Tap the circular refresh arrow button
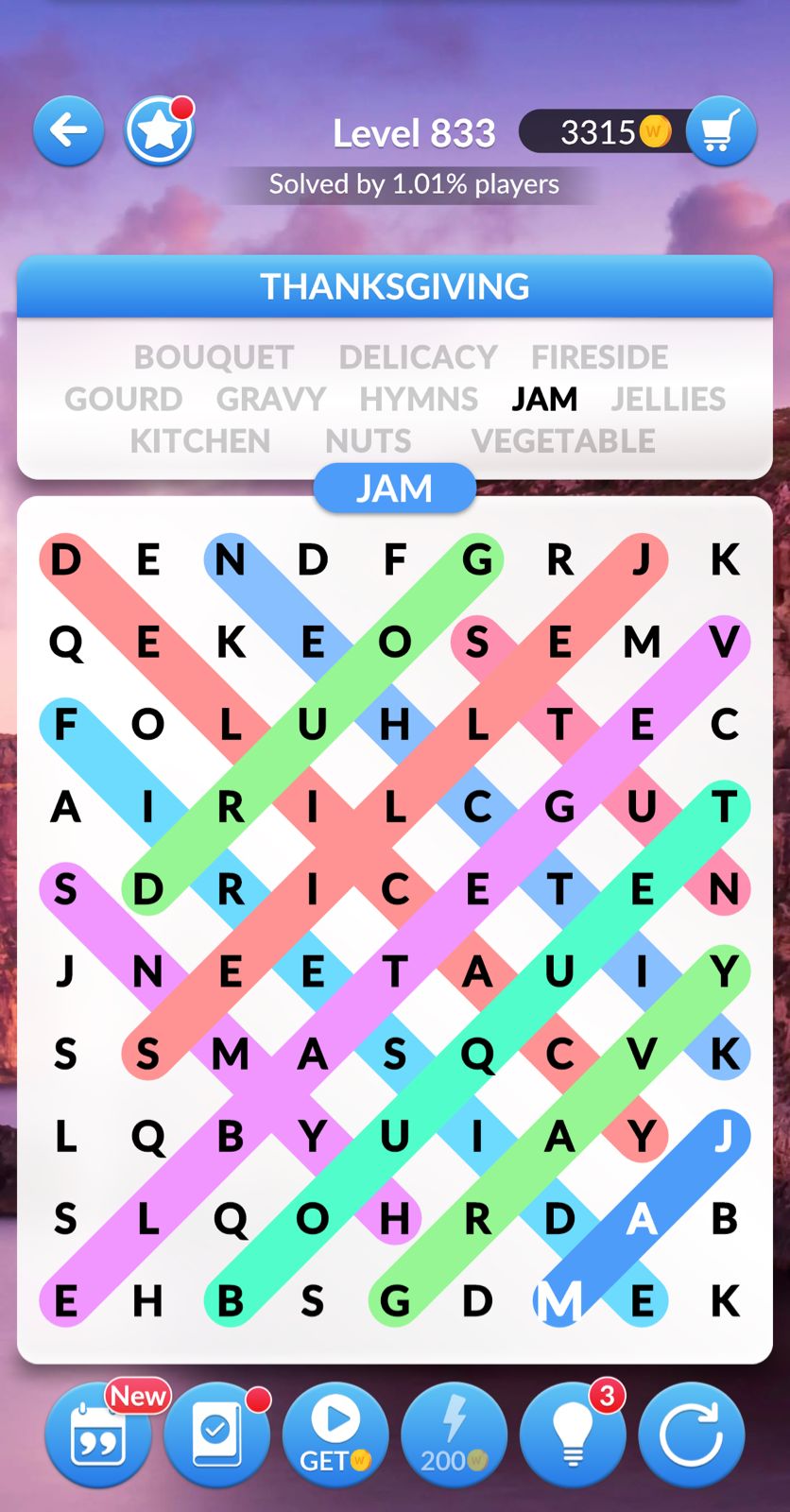Viewport: 790px width, 1512px height. click(691, 1436)
